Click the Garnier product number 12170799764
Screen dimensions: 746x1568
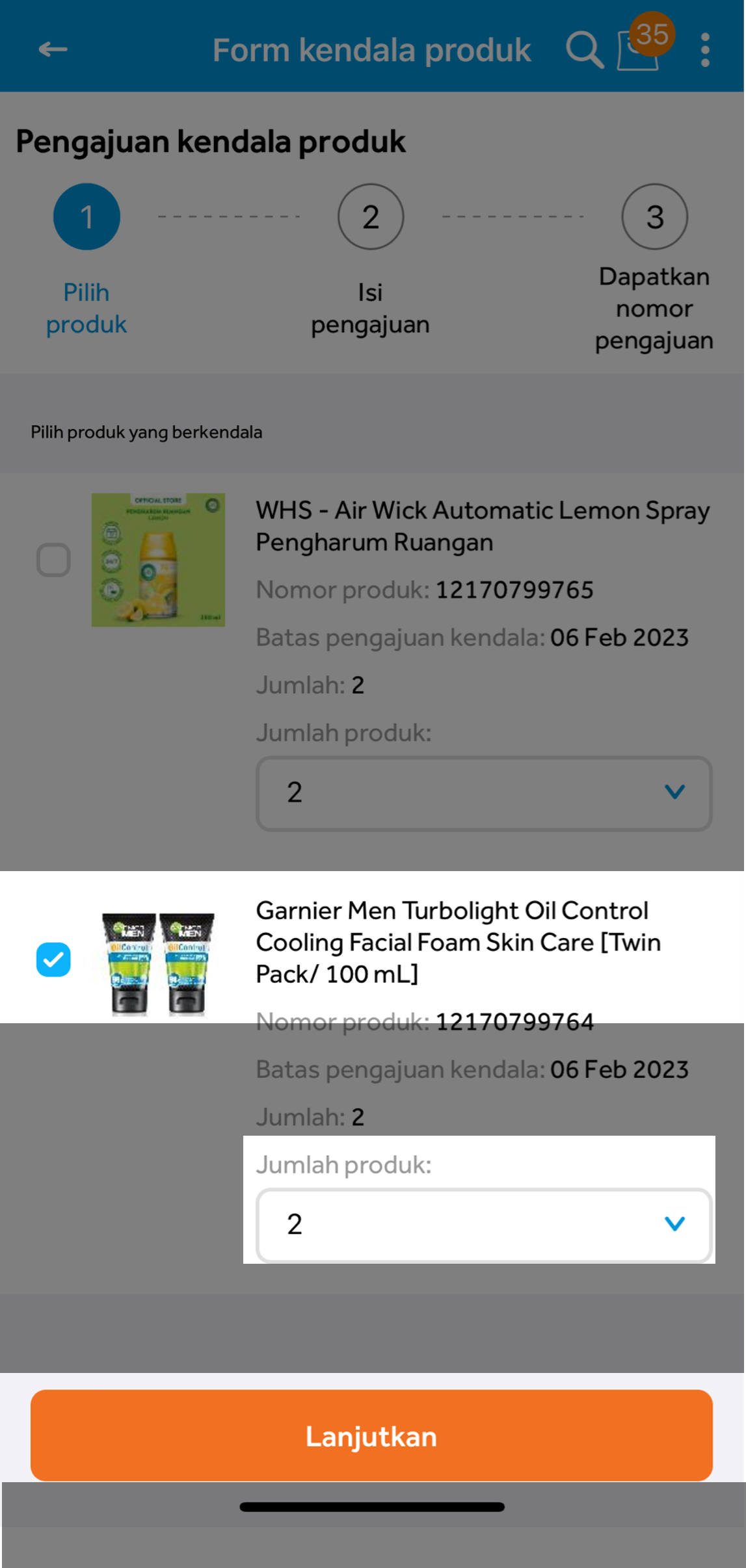[514, 1021]
